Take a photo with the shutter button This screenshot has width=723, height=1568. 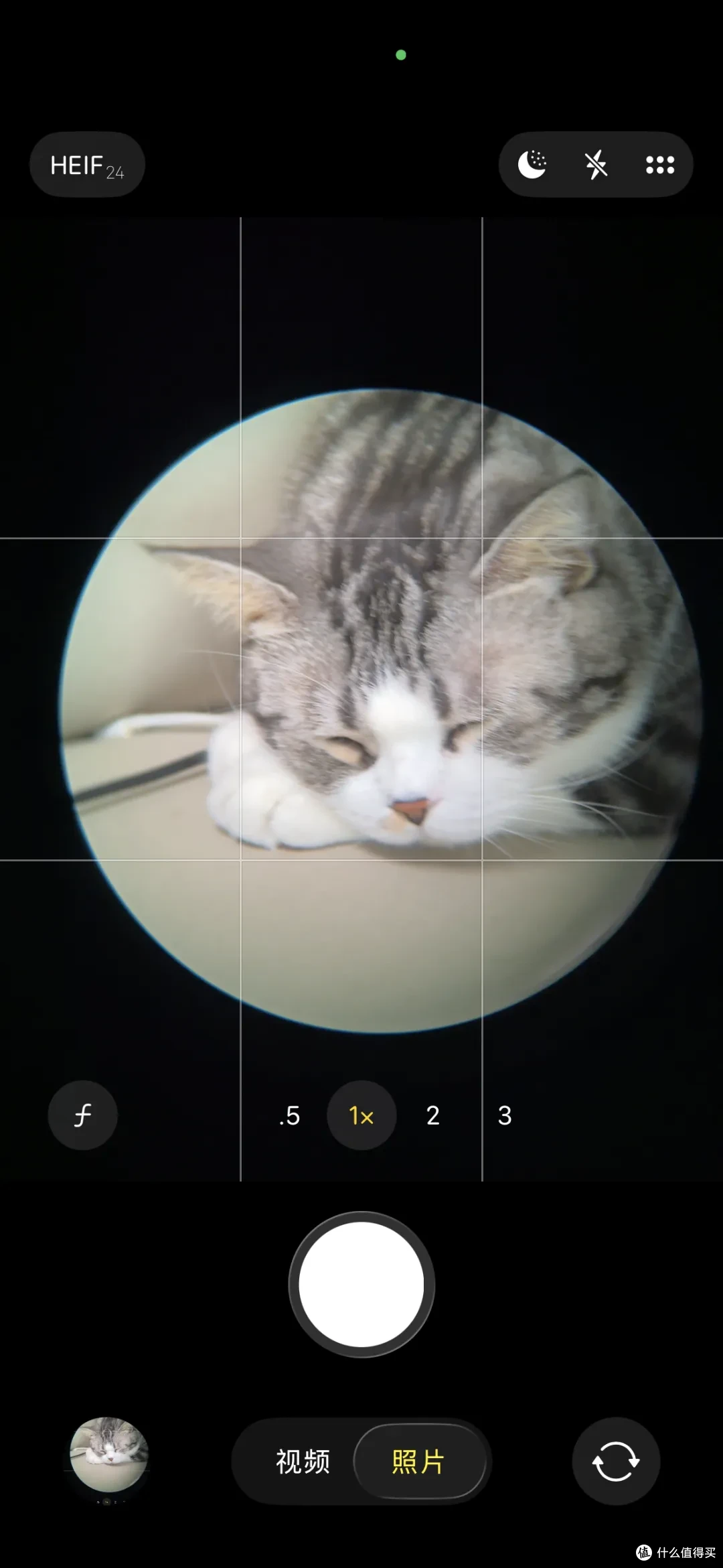coord(361,1285)
